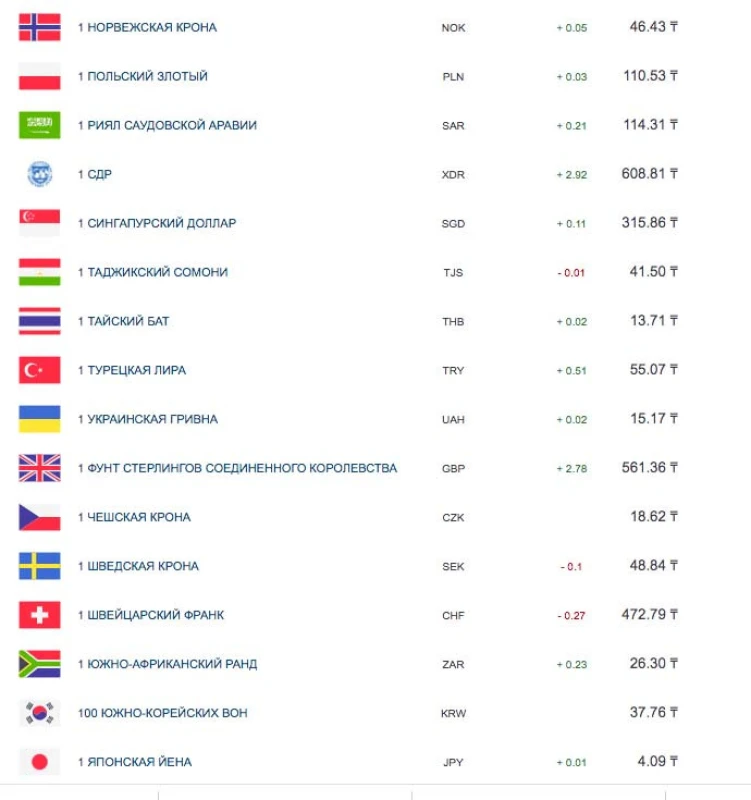This screenshot has width=751, height=800.
Task: Open the Swiss franc (CHF) rate
Action: click(150, 616)
